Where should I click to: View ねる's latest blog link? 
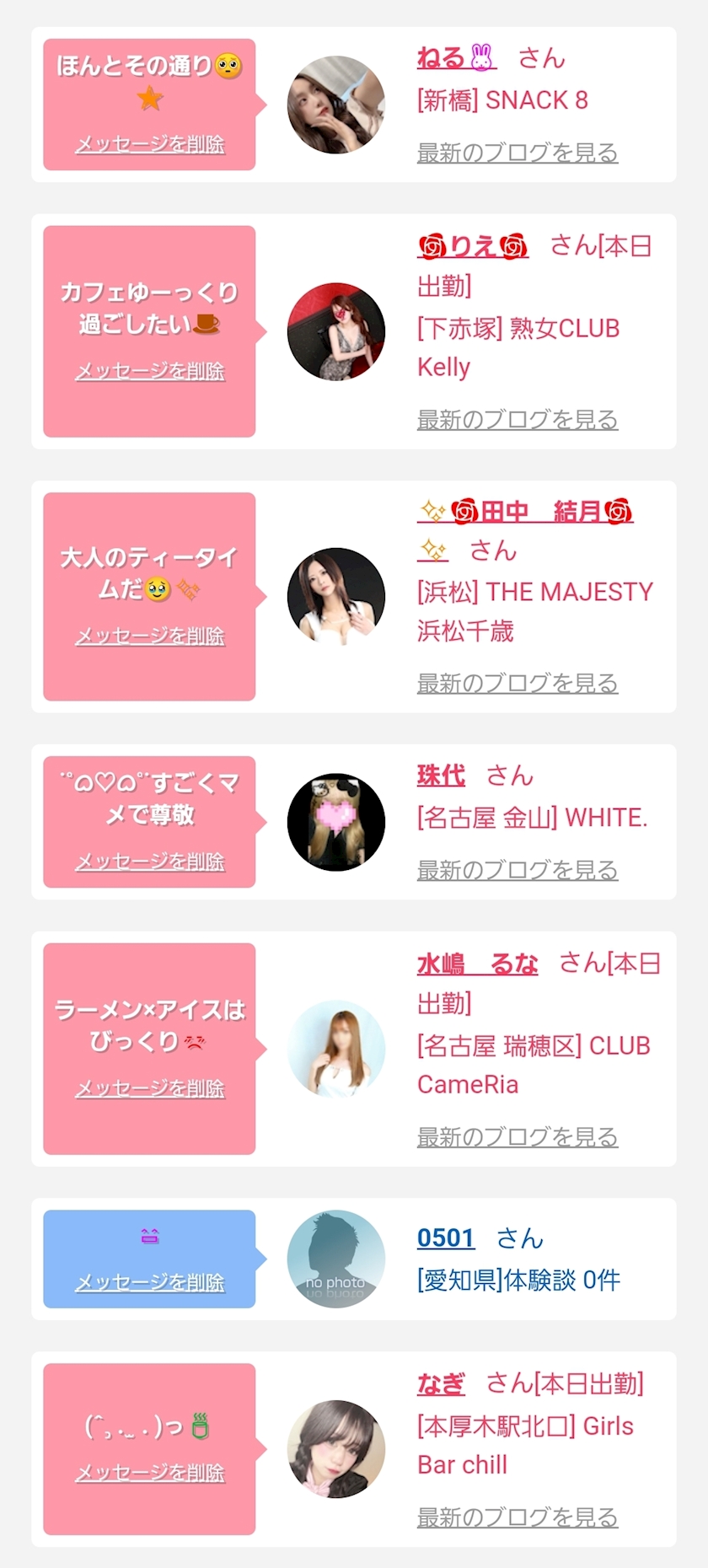click(x=518, y=153)
